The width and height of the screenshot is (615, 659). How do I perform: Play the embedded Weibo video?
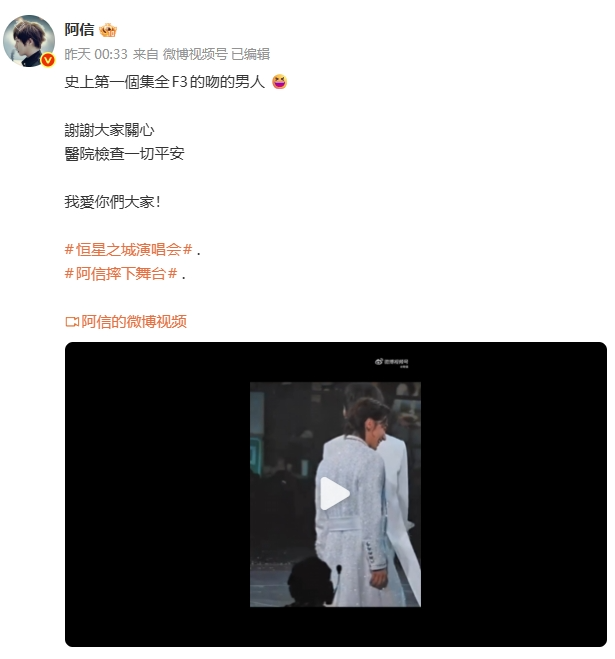pos(335,493)
